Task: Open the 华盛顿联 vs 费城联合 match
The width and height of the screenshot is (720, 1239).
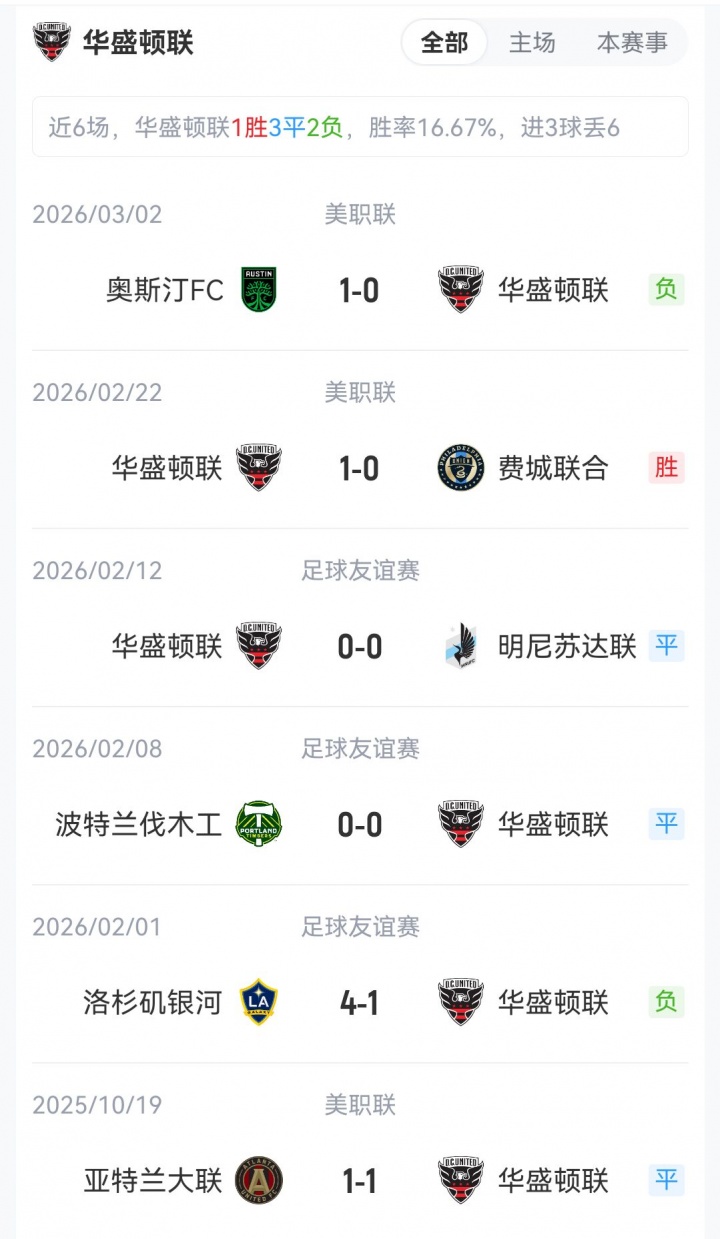Action: 359,468
